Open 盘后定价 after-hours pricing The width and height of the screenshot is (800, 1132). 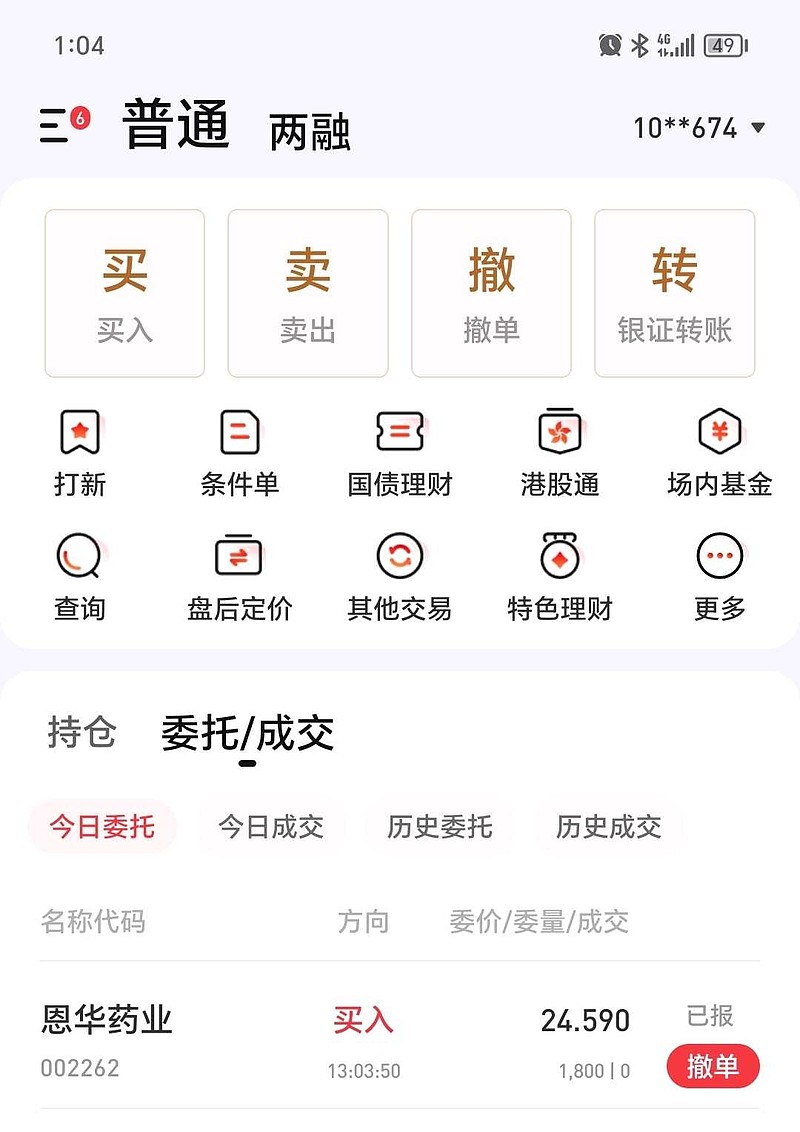[240, 577]
